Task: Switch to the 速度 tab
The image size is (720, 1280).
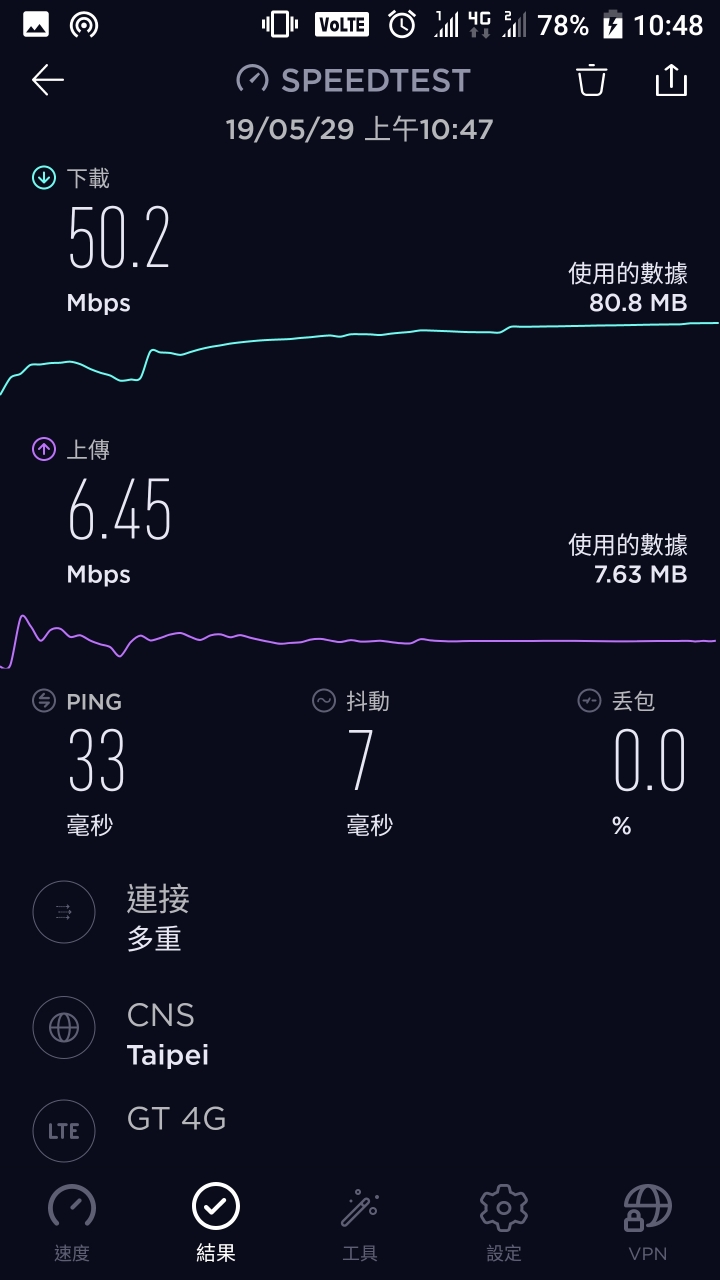Action: pyautogui.click(x=72, y=1222)
